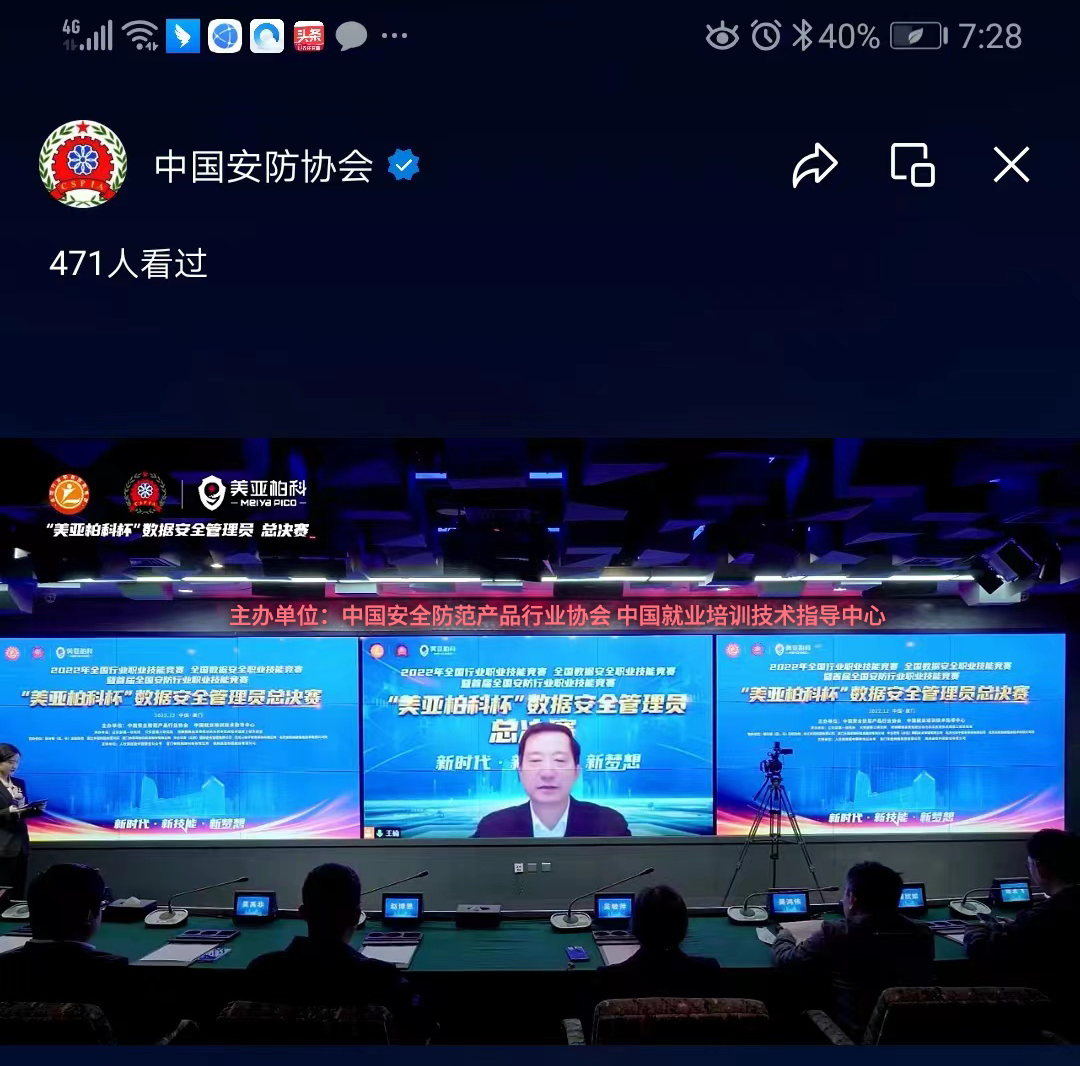
Task: Share this live stream
Action: tap(814, 165)
